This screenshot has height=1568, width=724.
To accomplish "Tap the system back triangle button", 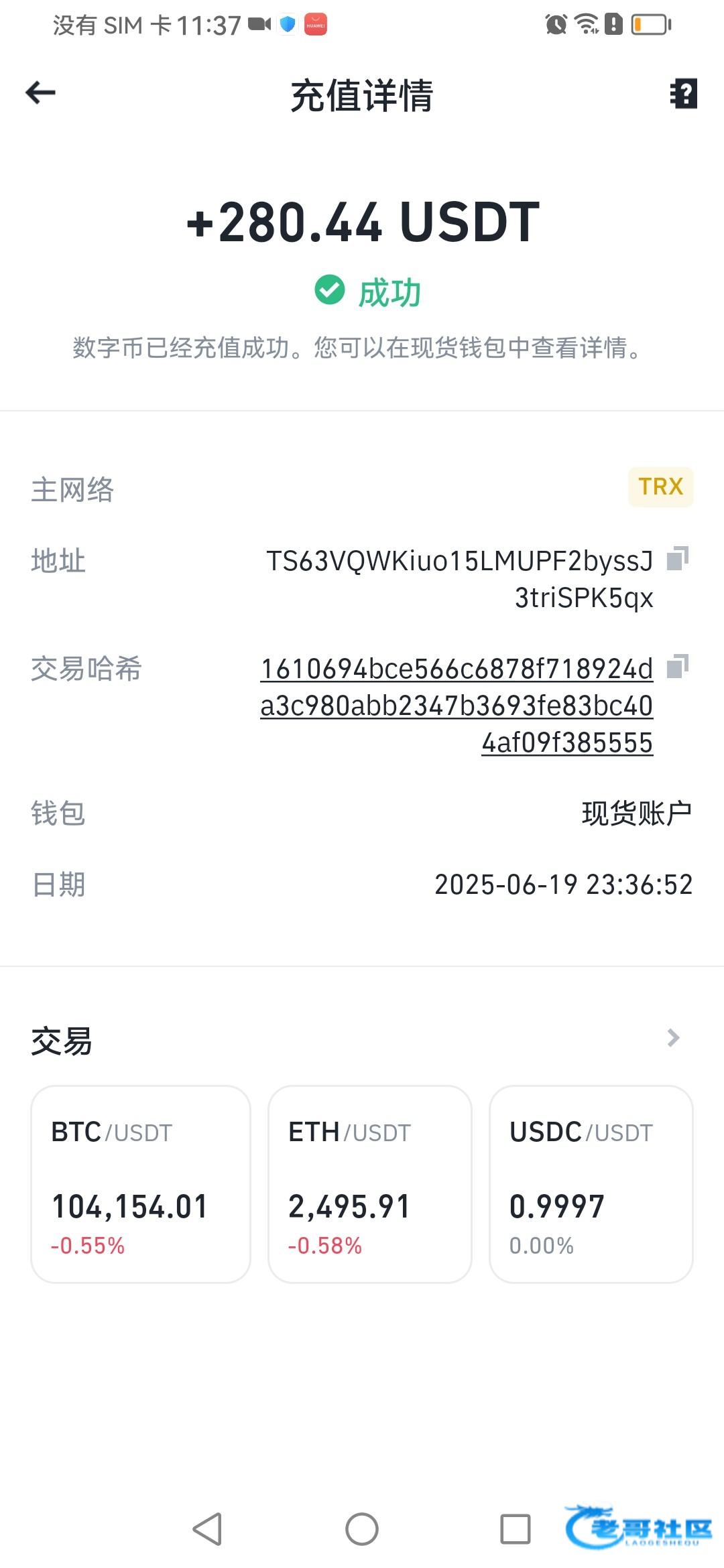I will (x=207, y=1529).
